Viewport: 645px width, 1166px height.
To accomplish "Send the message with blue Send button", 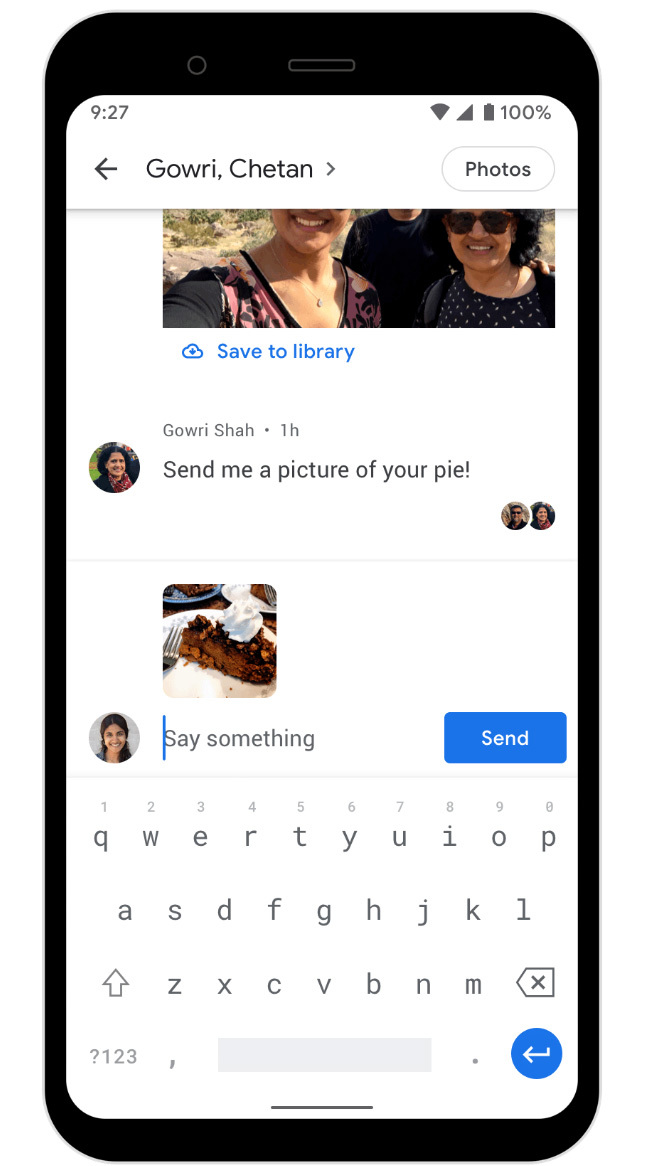I will tap(505, 738).
